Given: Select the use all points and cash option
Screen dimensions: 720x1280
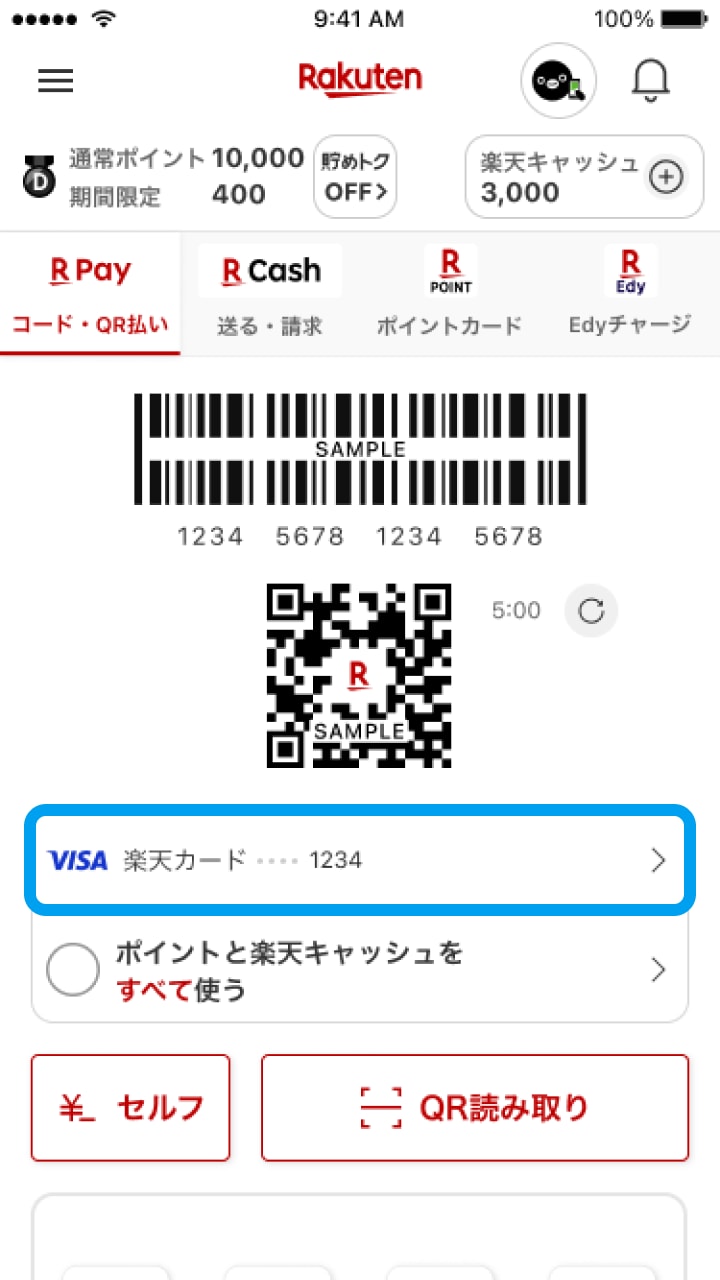Looking at the screenshot, I should pos(73,969).
